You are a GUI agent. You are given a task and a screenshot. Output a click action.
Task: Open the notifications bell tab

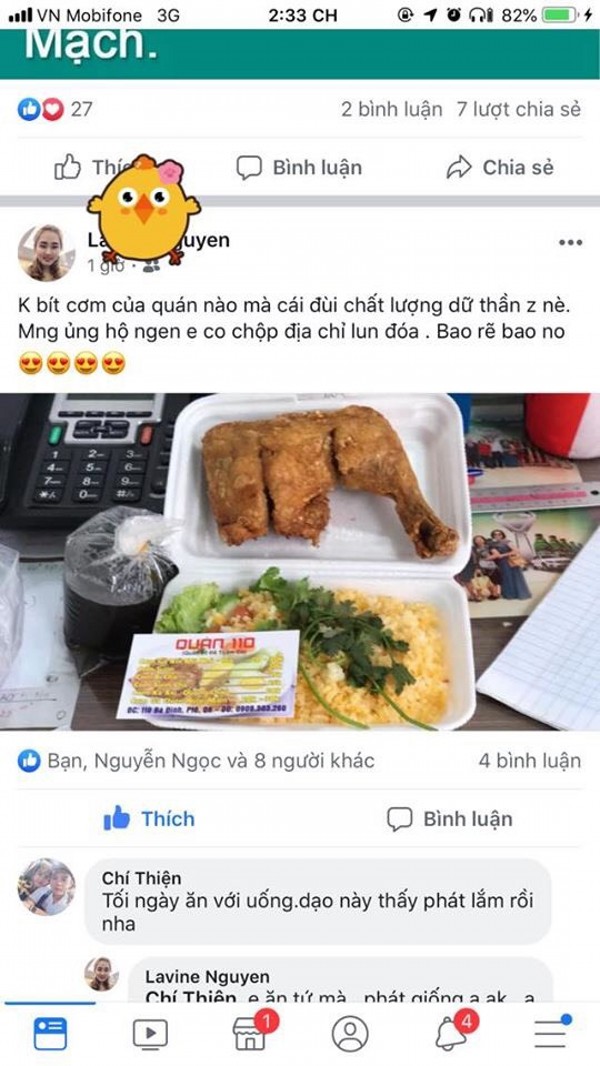[x=451, y=1033]
